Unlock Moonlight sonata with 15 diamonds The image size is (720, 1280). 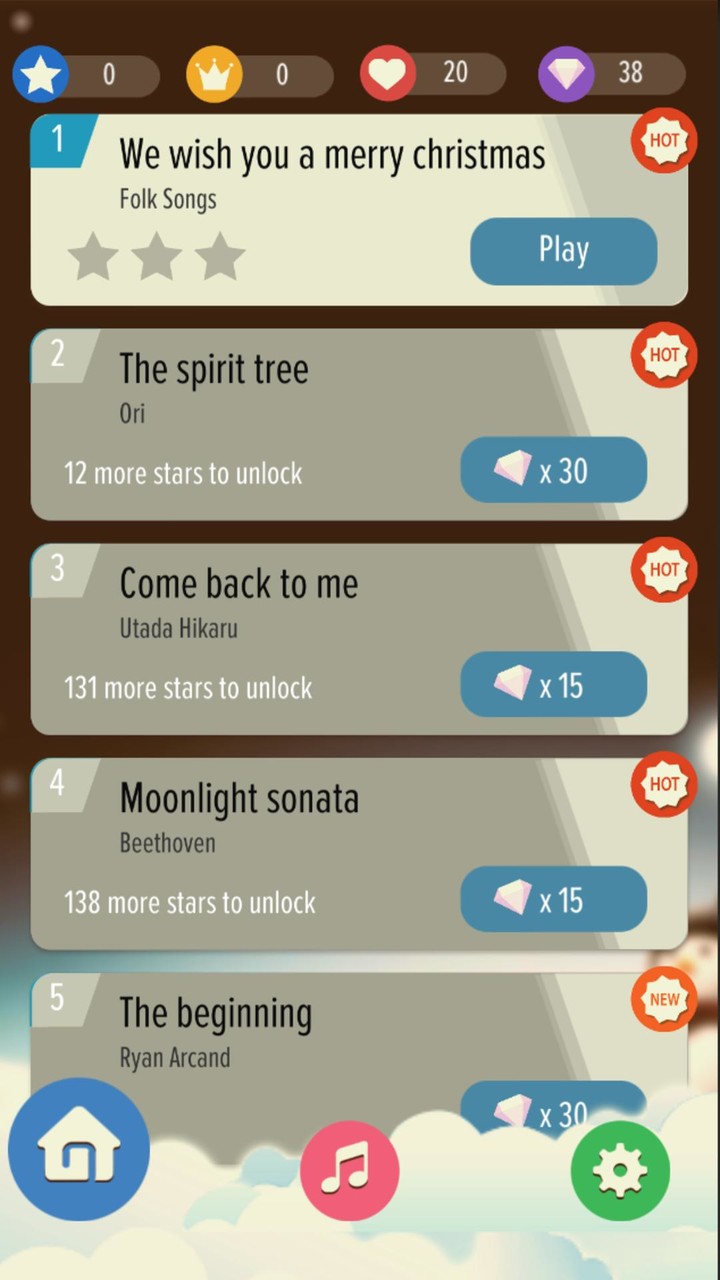[x=553, y=899]
